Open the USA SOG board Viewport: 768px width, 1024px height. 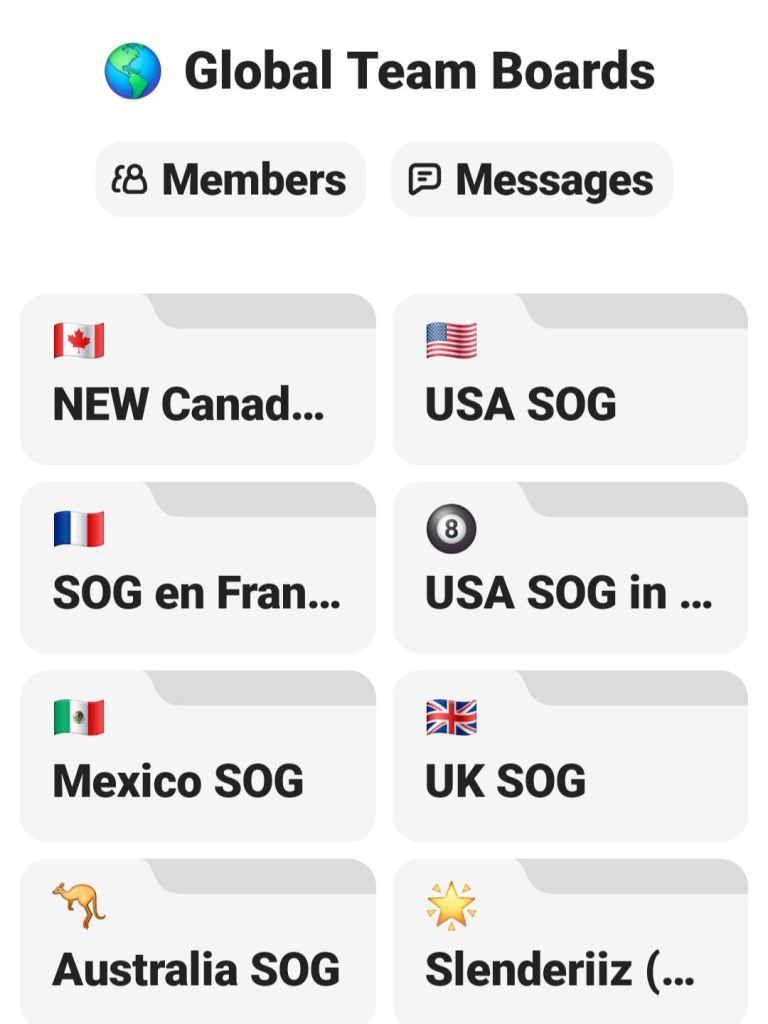coord(570,380)
